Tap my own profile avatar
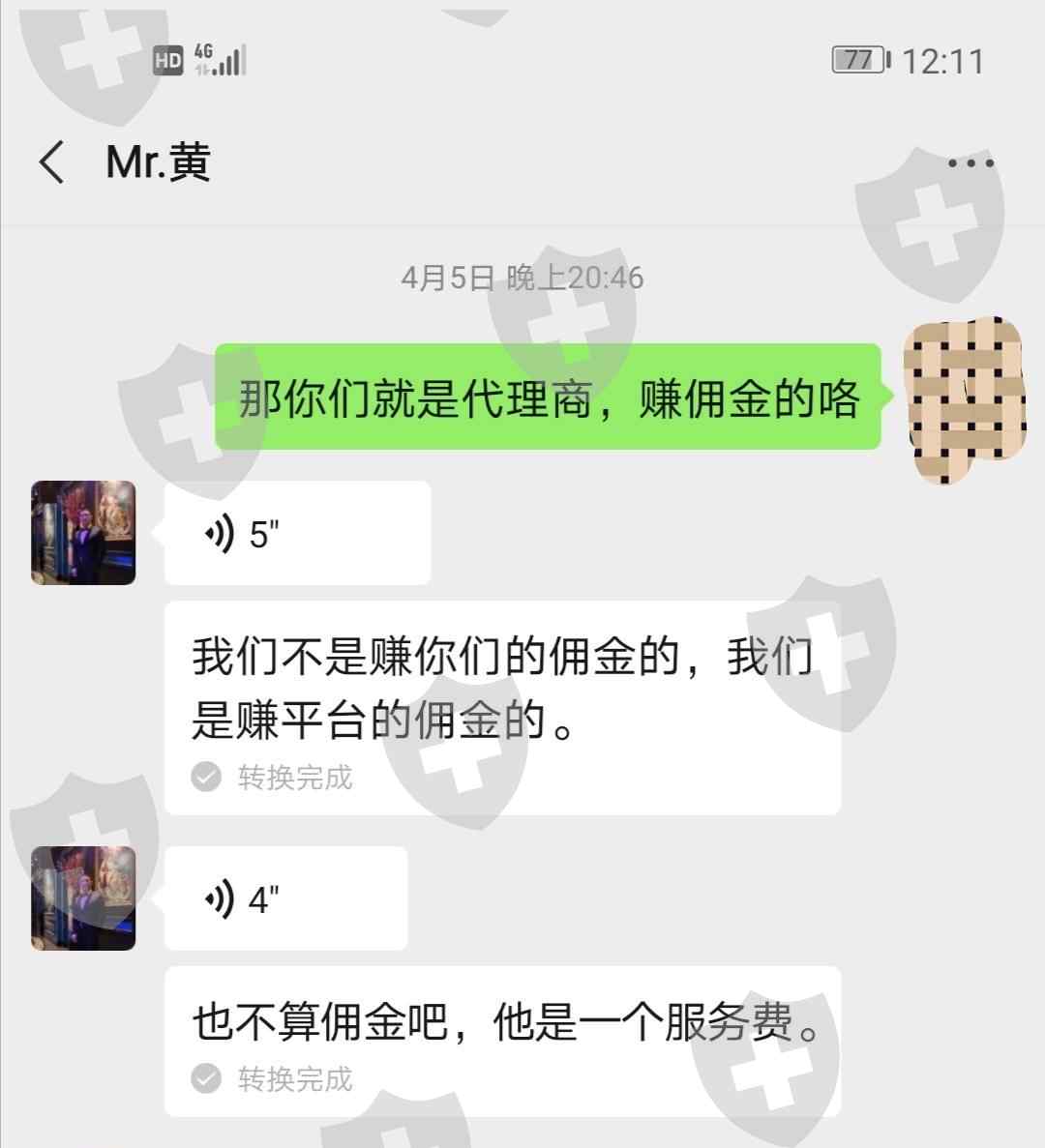 coord(964,400)
